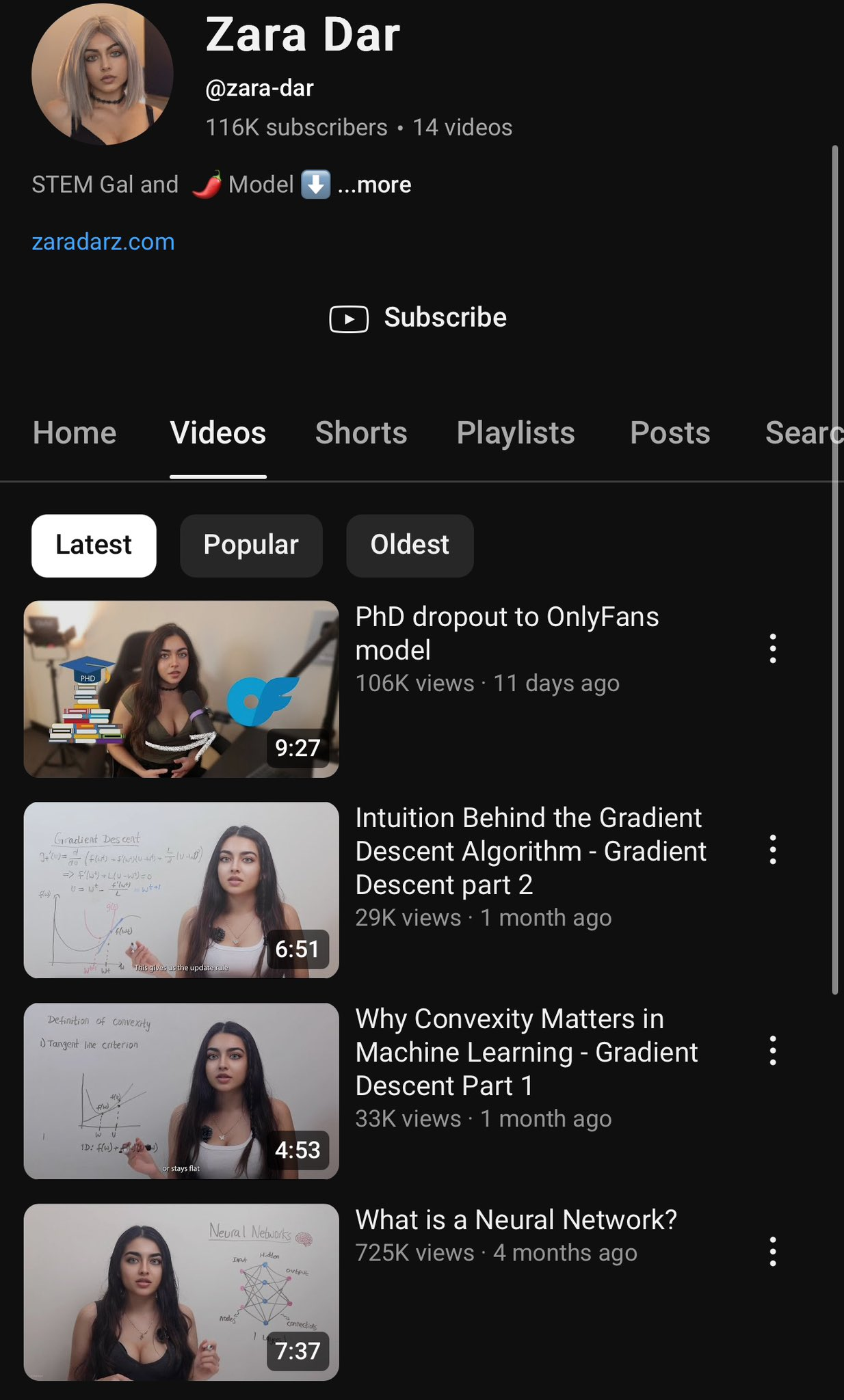Open the channel profile picture
Image resolution: width=844 pixels, height=1400 pixels.
point(103,74)
